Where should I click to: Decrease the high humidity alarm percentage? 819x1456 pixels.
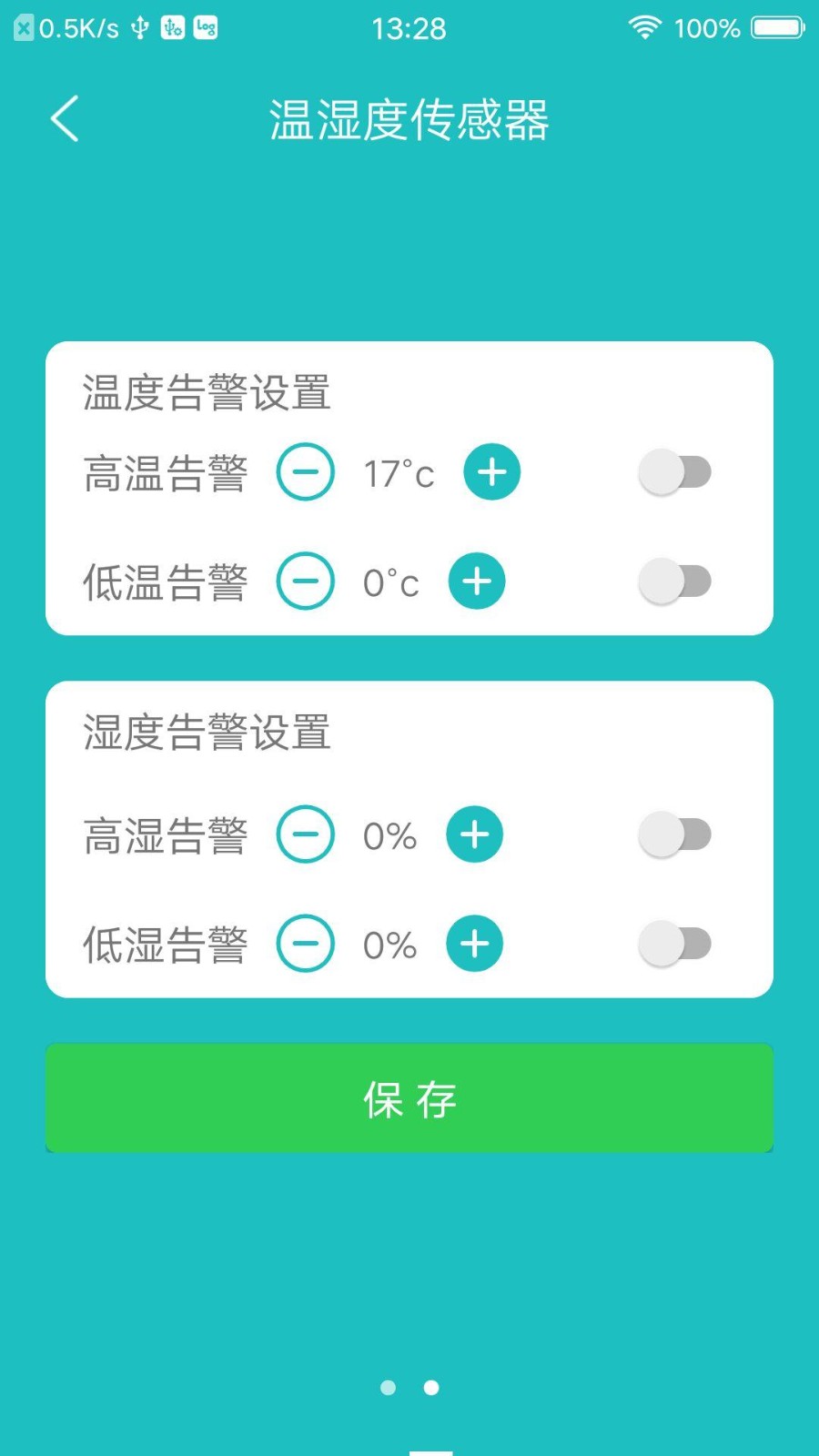tap(305, 834)
